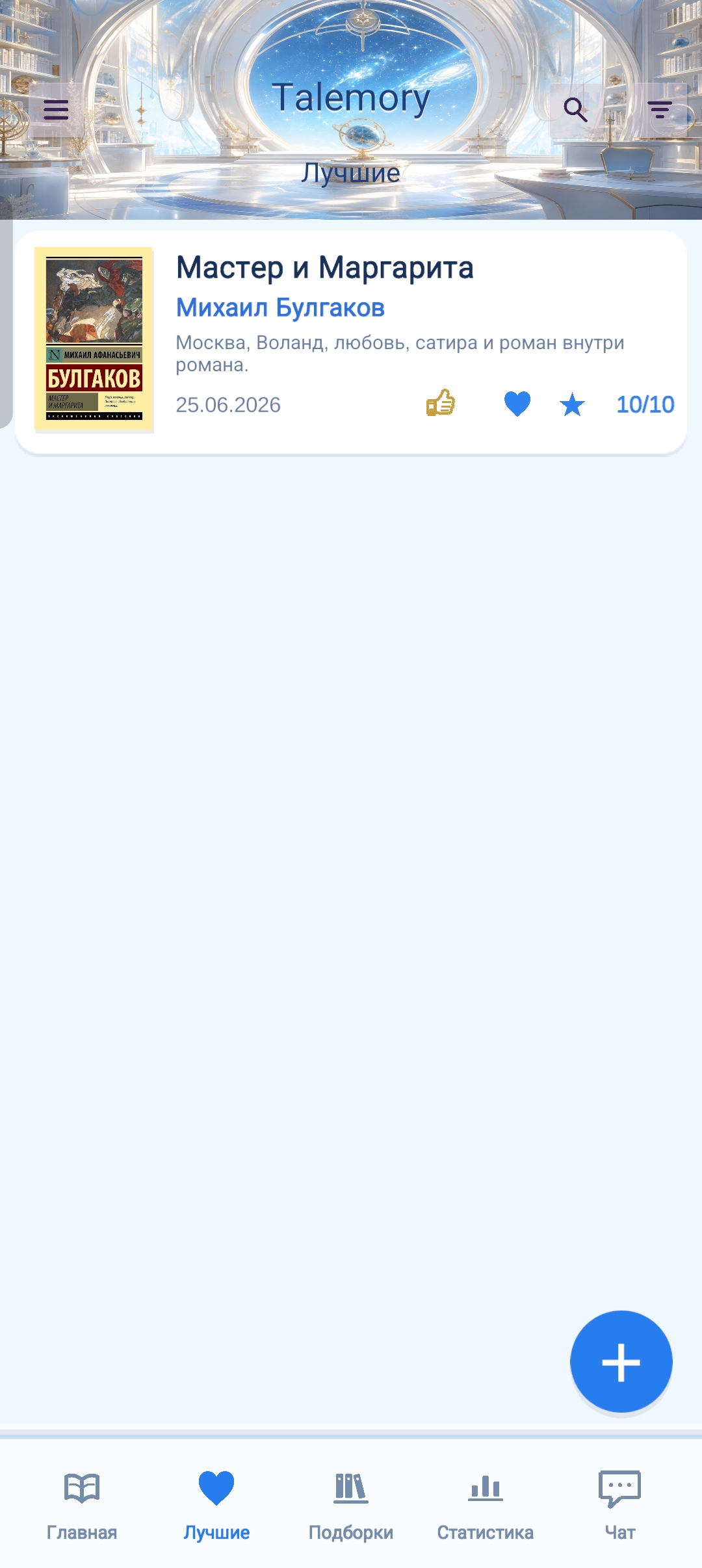Open the Мастер и Маргарита book card
The image size is (702, 1568).
coord(351,342)
